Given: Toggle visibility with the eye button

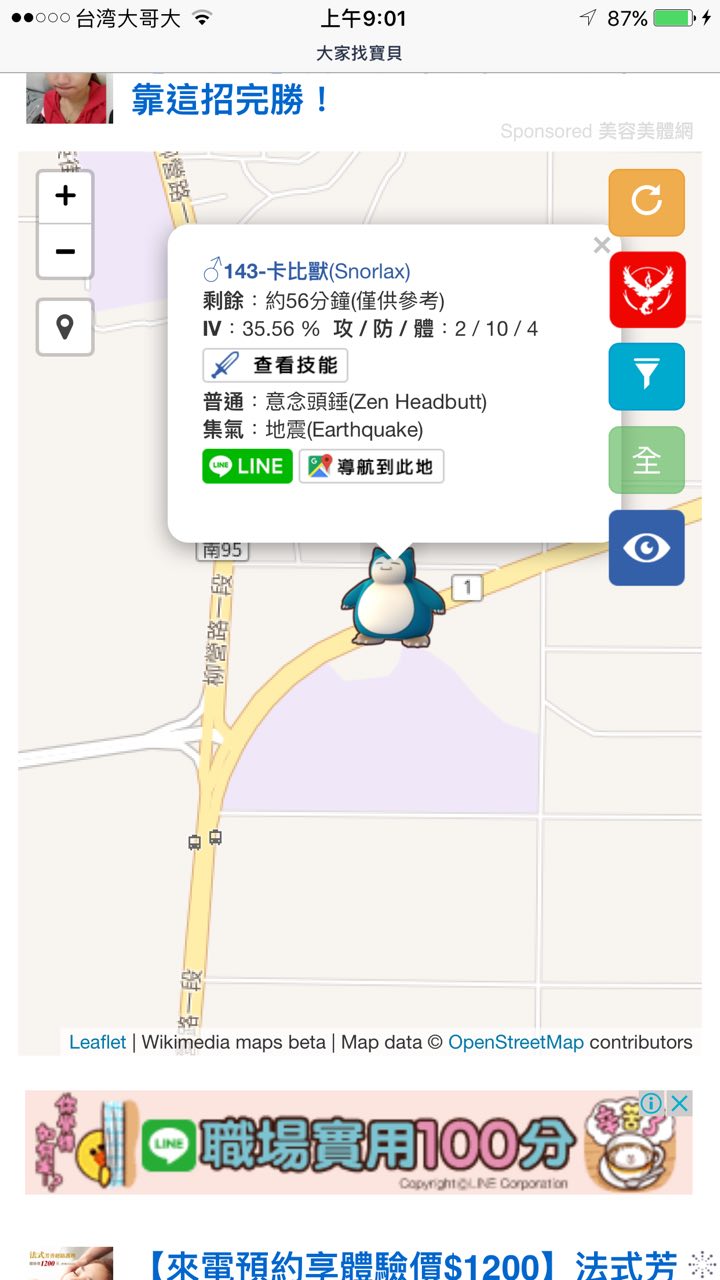Looking at the screenshot, I should pyautogui.click(x=647, y=548).
